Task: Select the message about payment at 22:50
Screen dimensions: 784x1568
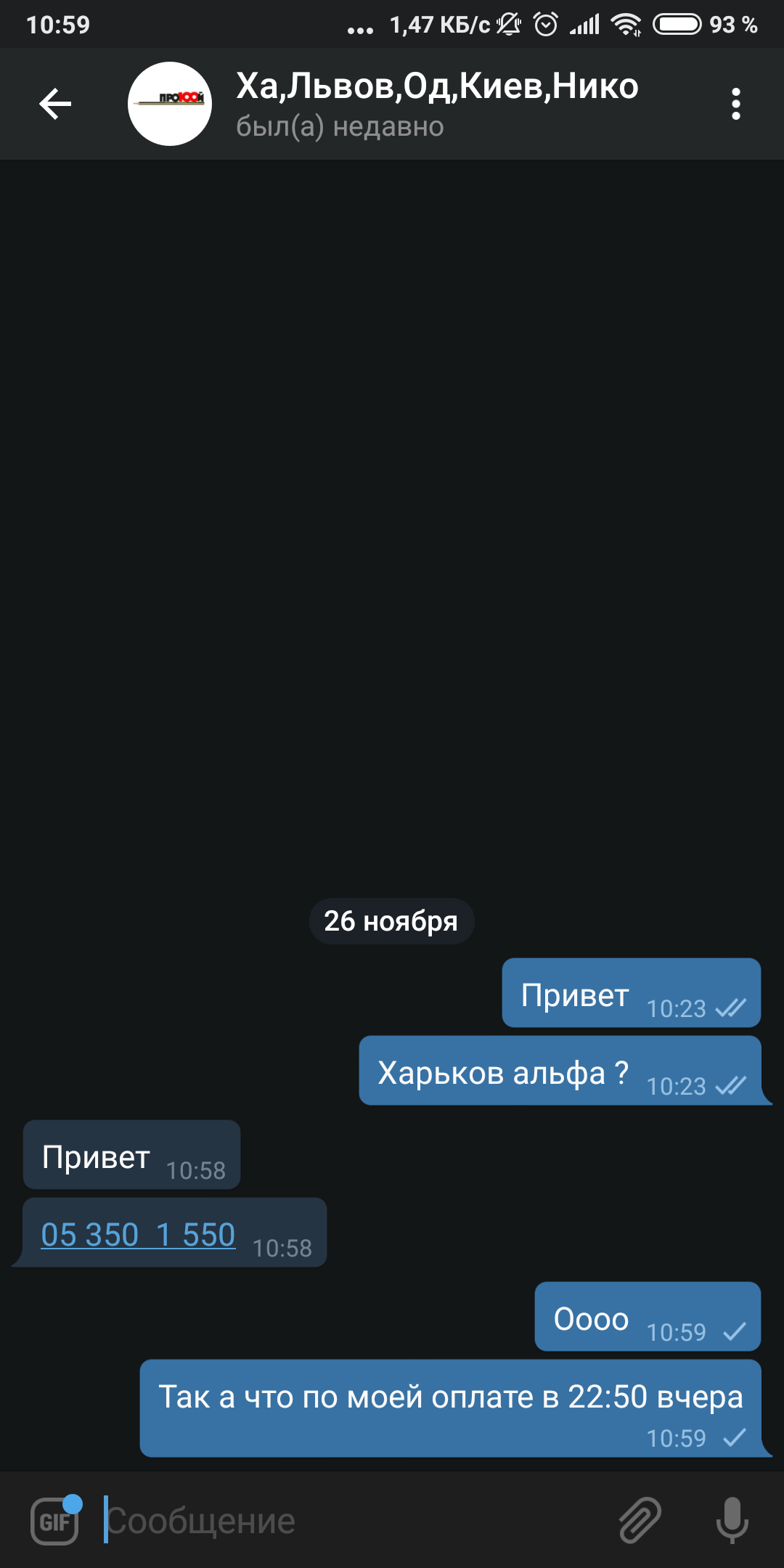Action: point(451,1408)
